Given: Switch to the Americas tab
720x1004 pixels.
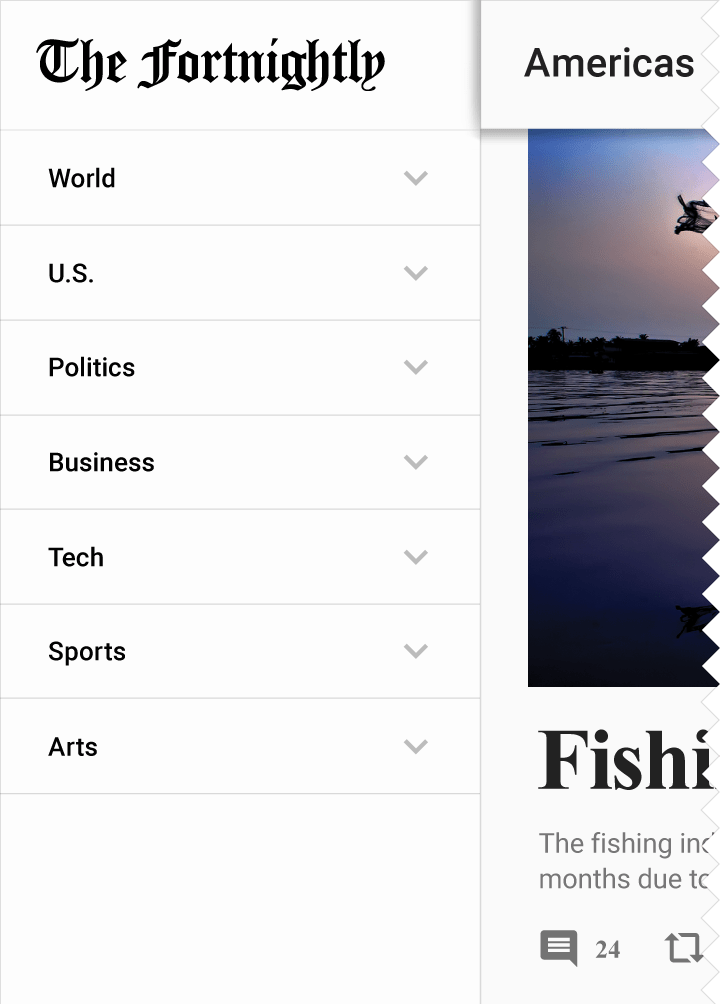Looking at the screenshot, I should pos(610,63).
